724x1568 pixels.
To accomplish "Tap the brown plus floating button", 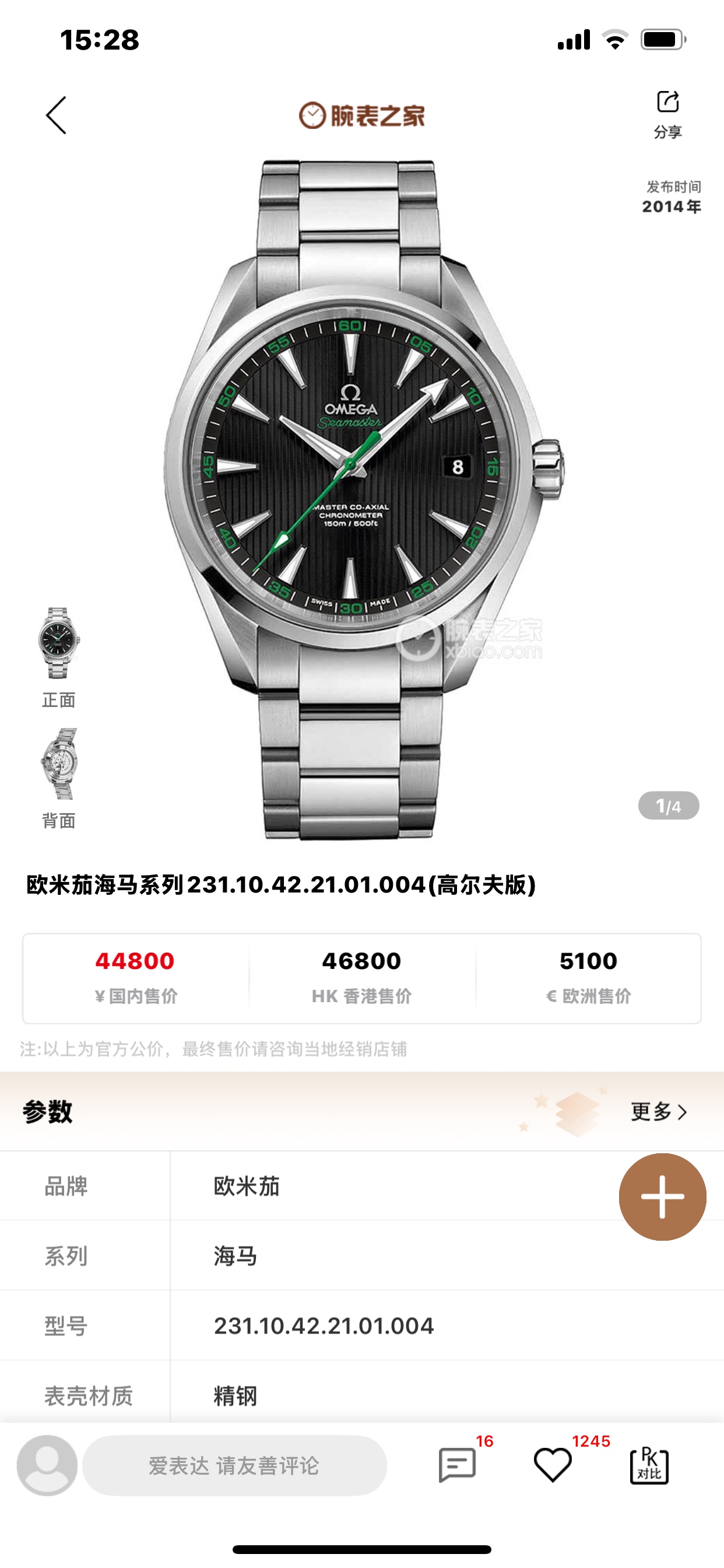I will (x=662, y=1196).
